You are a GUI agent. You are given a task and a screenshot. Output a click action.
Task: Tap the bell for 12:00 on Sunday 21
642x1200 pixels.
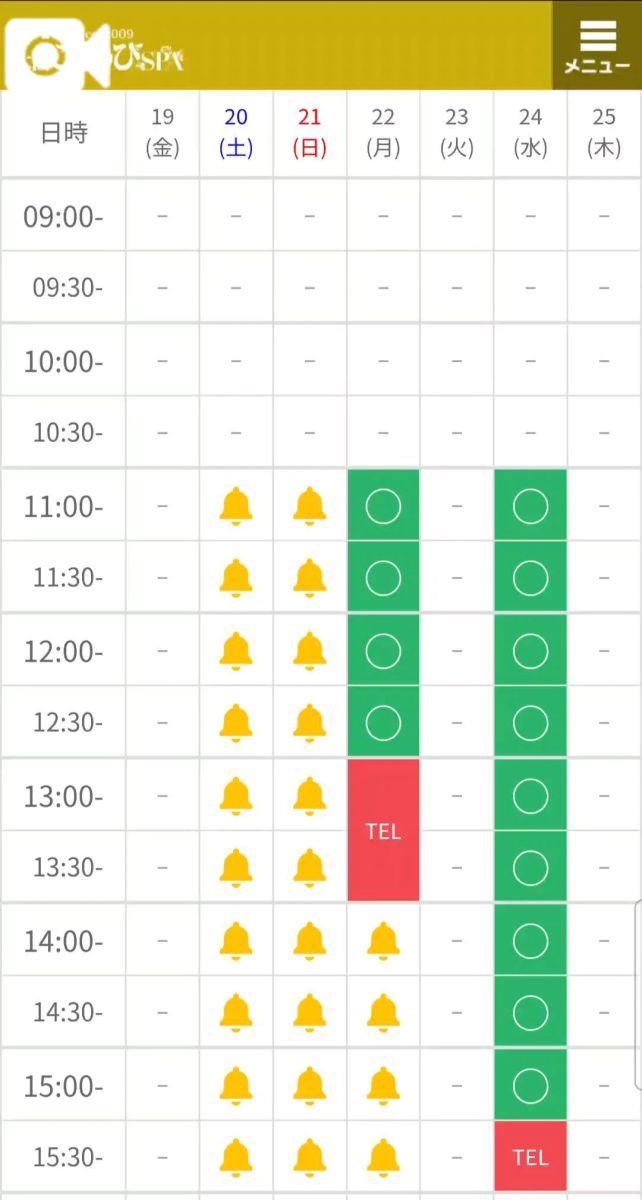pyautogui.click(x=310, y=651)
